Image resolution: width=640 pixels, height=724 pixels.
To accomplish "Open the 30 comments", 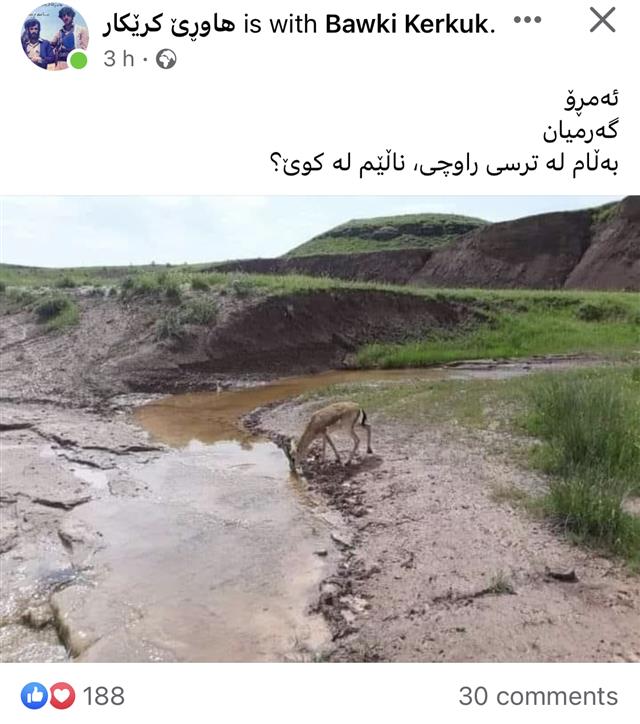I will (538, 696).
